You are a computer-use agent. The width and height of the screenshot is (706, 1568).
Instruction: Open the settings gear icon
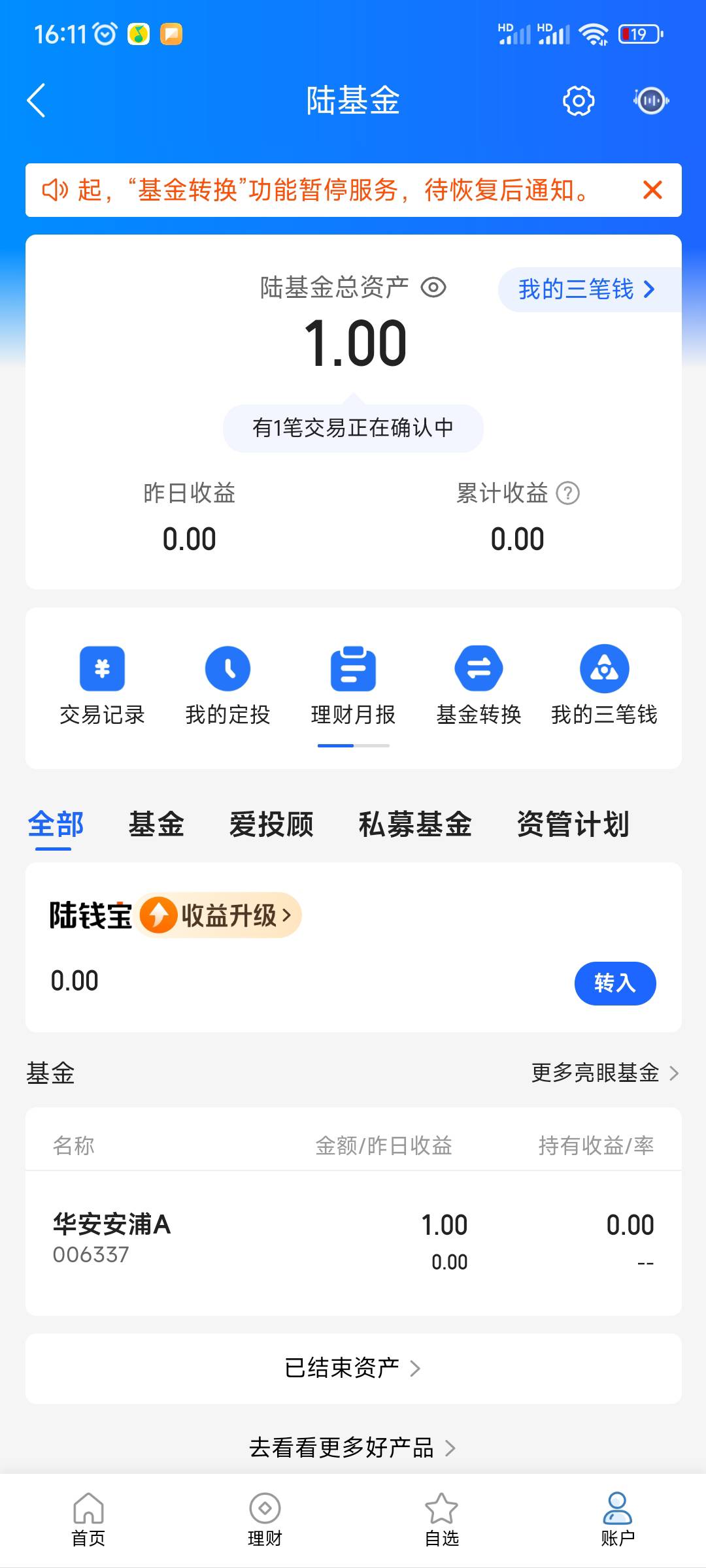point(579,101)
